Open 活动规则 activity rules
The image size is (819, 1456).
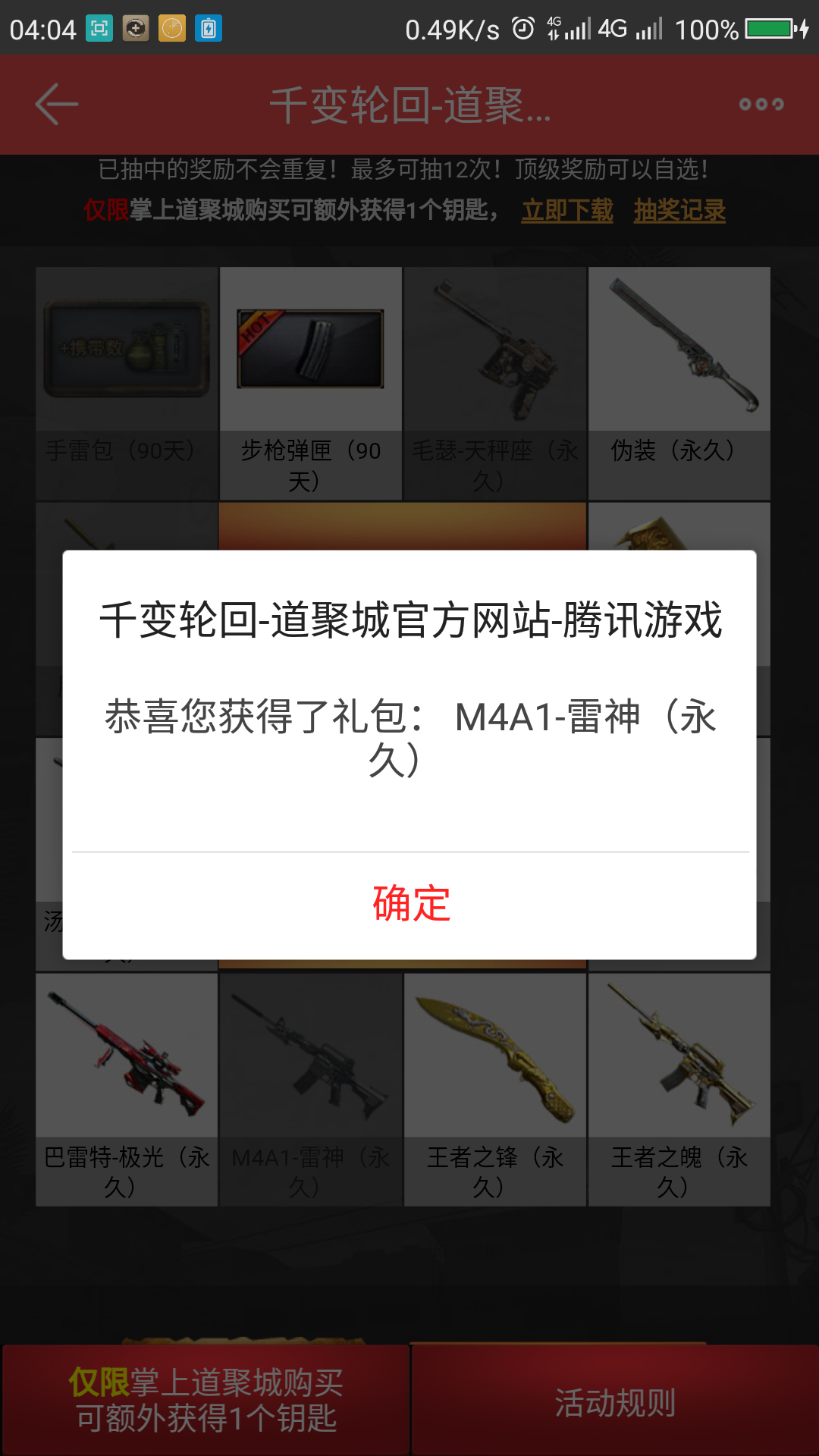615,1401
